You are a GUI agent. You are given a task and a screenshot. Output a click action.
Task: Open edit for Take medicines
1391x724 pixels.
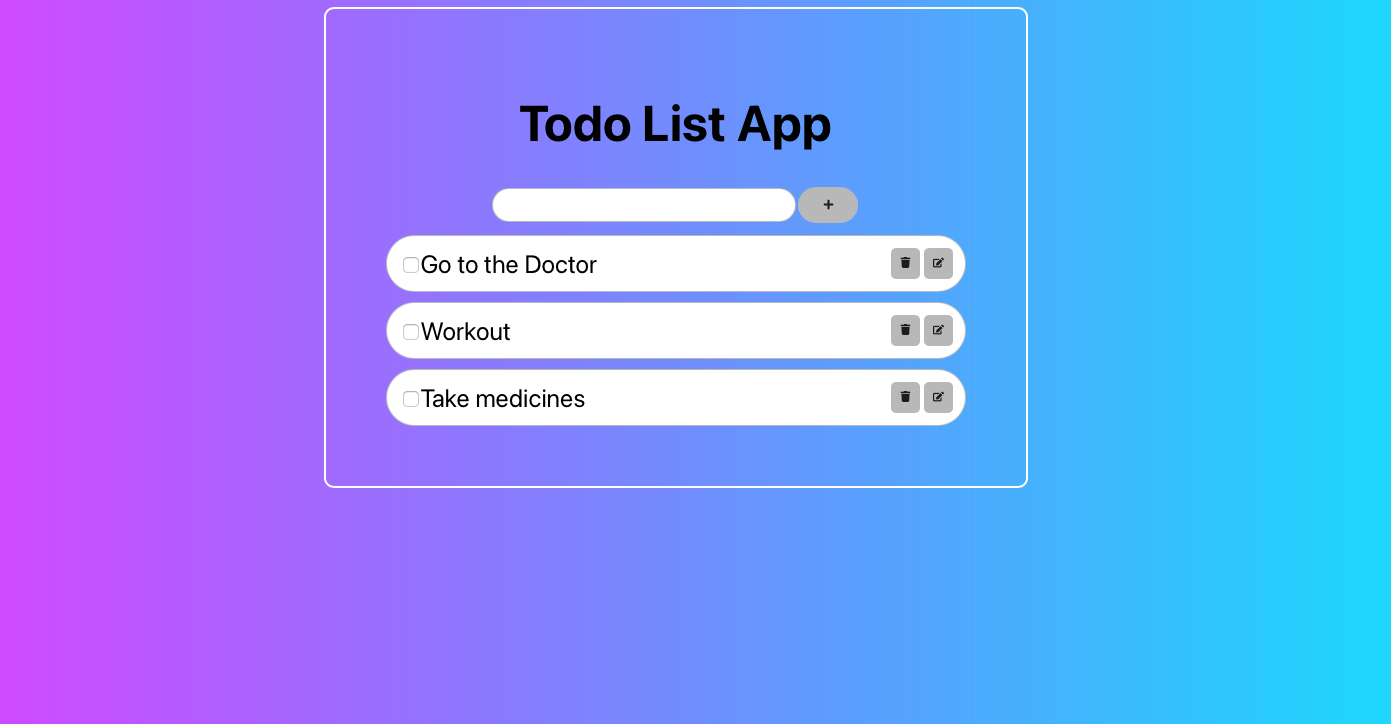(938, 397)
